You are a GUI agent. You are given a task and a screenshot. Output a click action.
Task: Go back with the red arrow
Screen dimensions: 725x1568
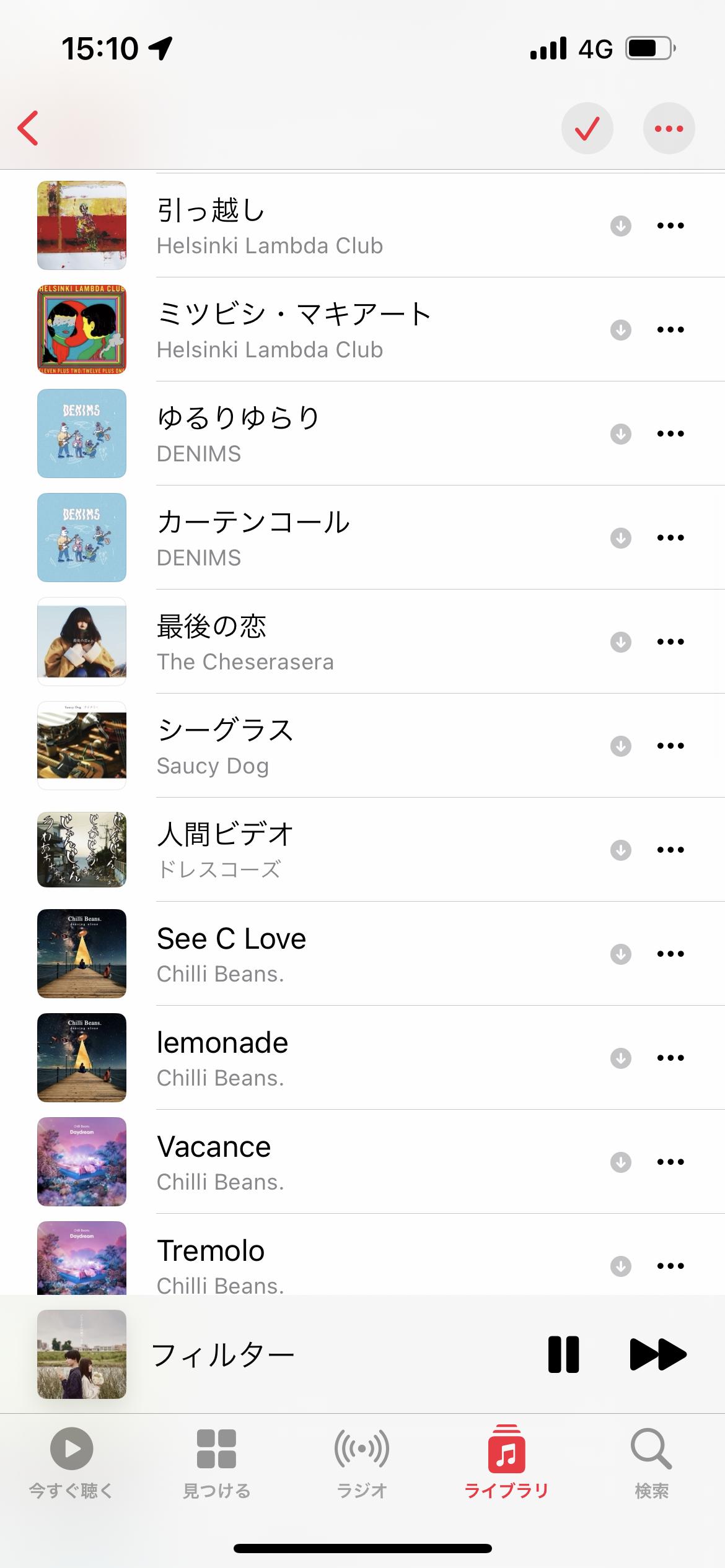point(29,128)
